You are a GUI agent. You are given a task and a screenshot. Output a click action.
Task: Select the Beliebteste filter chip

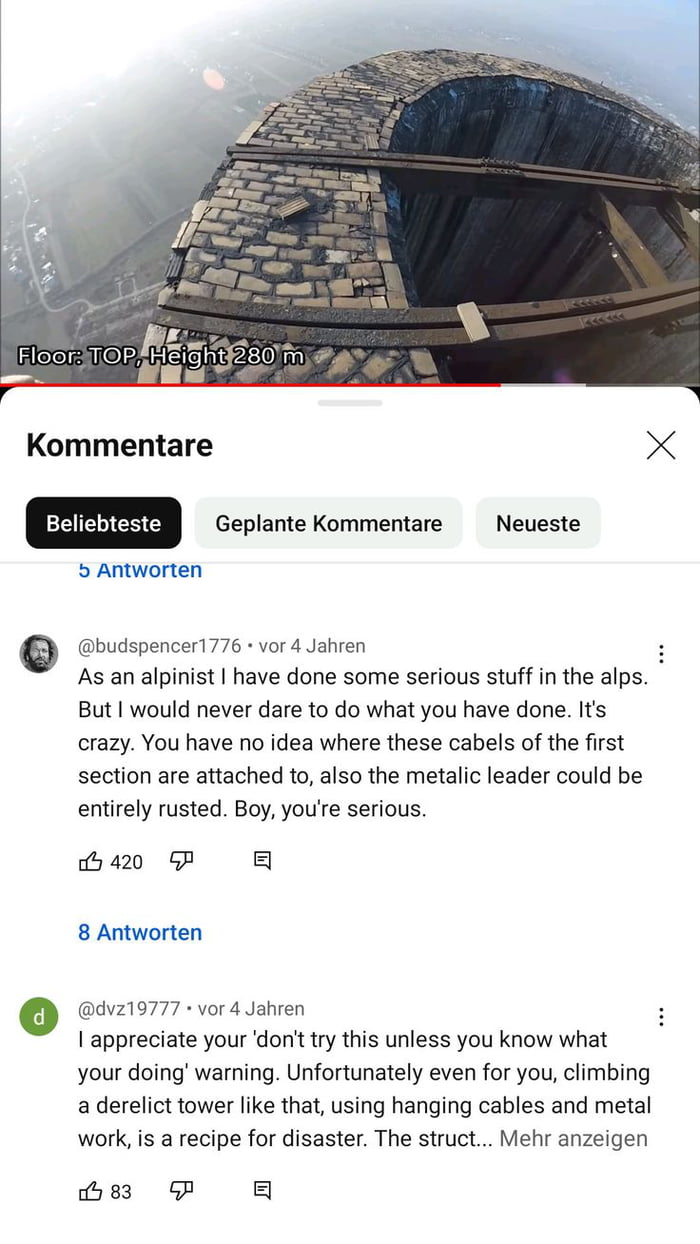104,523
